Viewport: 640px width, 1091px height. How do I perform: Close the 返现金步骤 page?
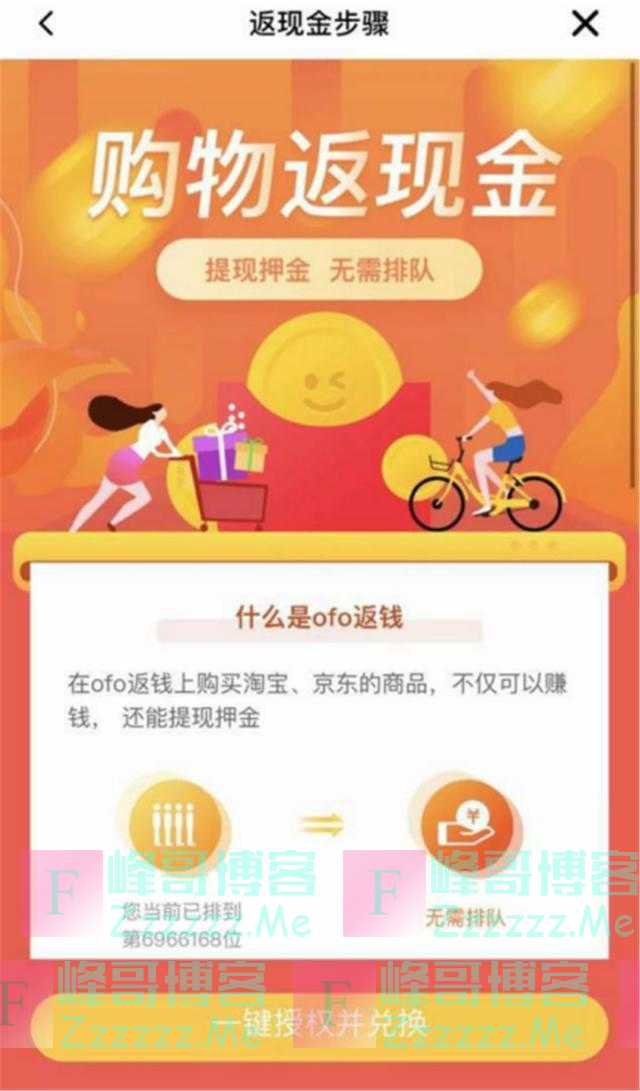586,24
